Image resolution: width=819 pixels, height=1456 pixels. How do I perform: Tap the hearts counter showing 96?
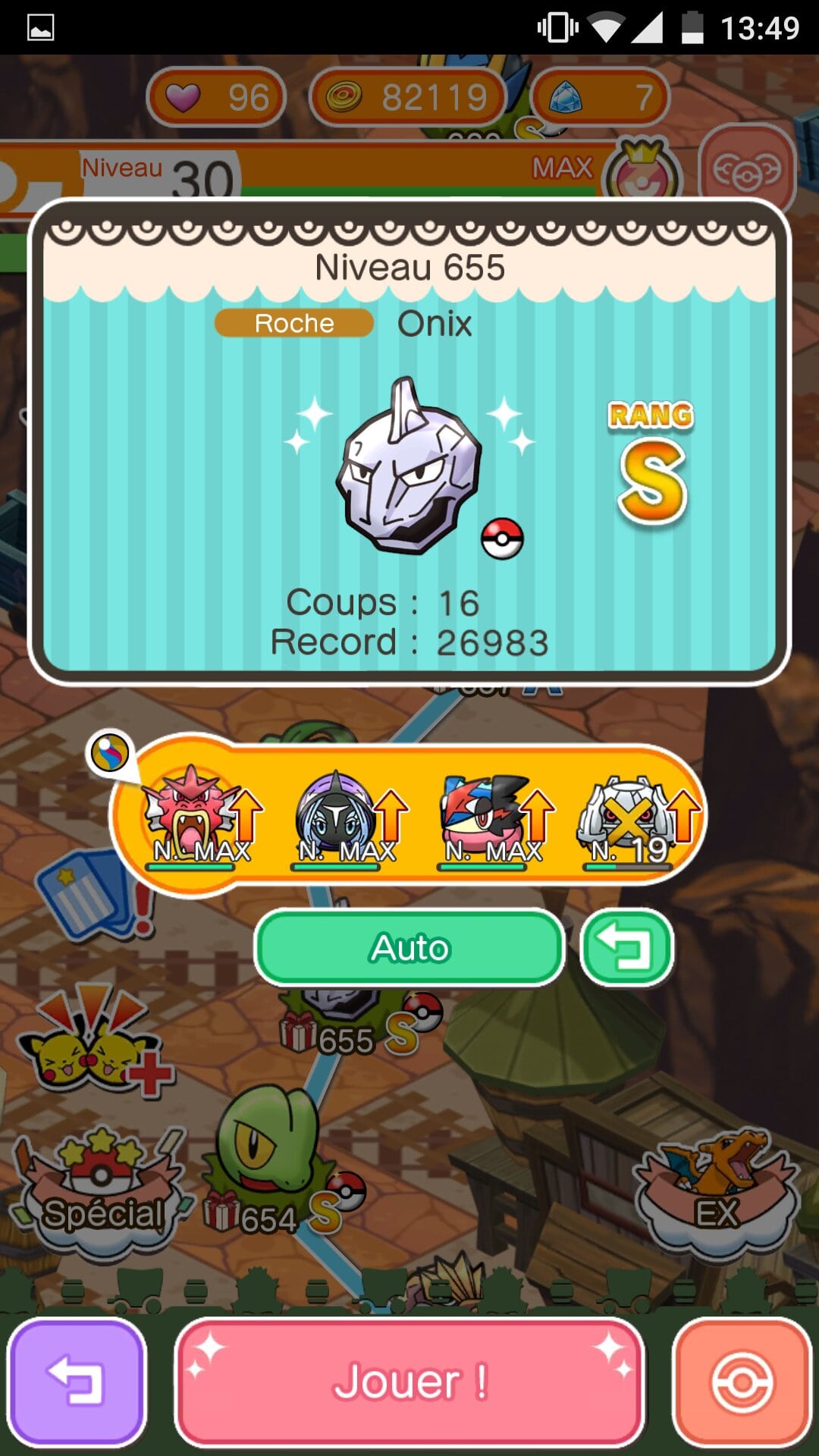click(217, 97)
